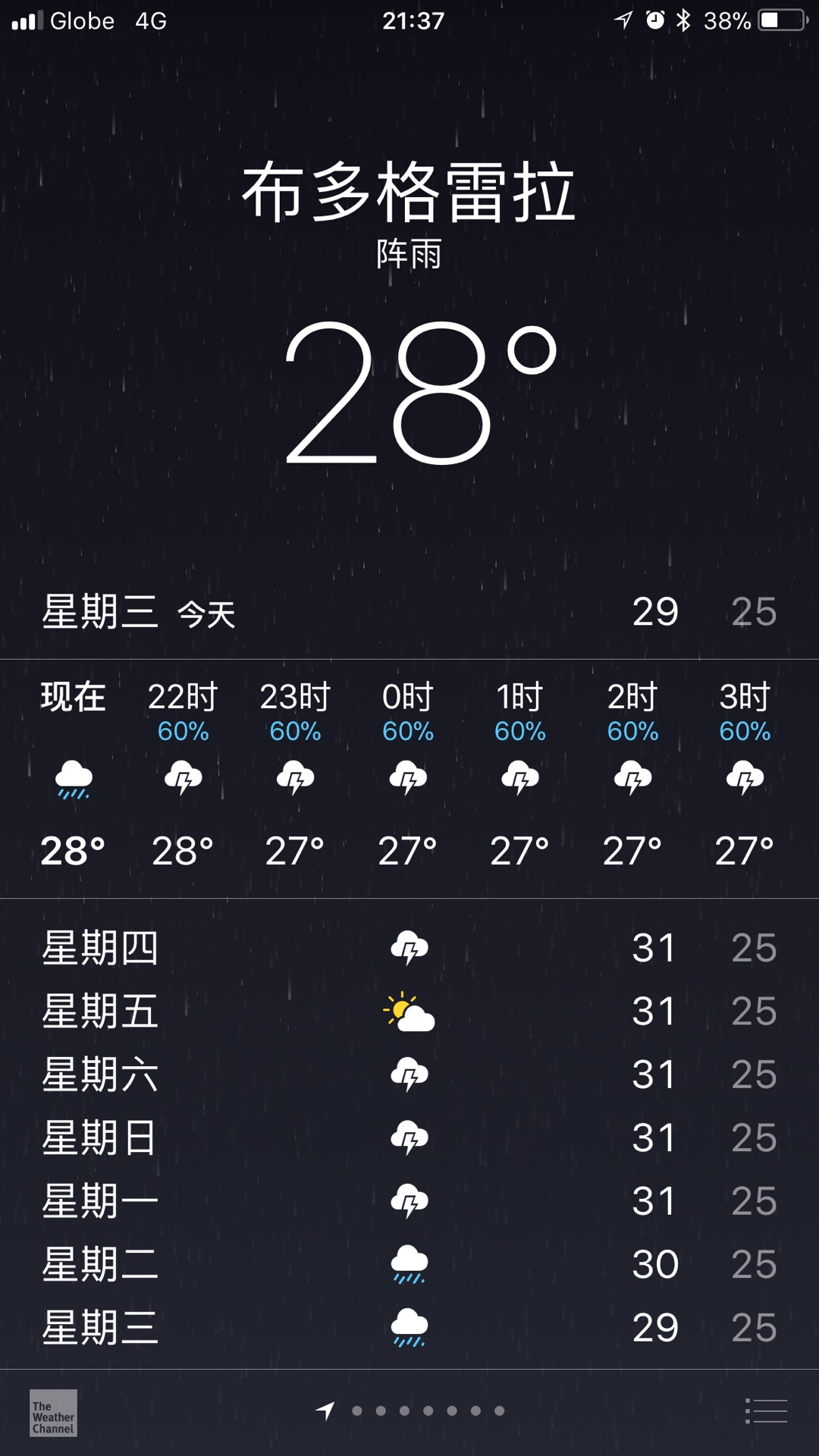Image resolution: width=819 pixels, height=1456 pixels.
Task: Tap the page indicator dots
Action: pos(410,1410)
